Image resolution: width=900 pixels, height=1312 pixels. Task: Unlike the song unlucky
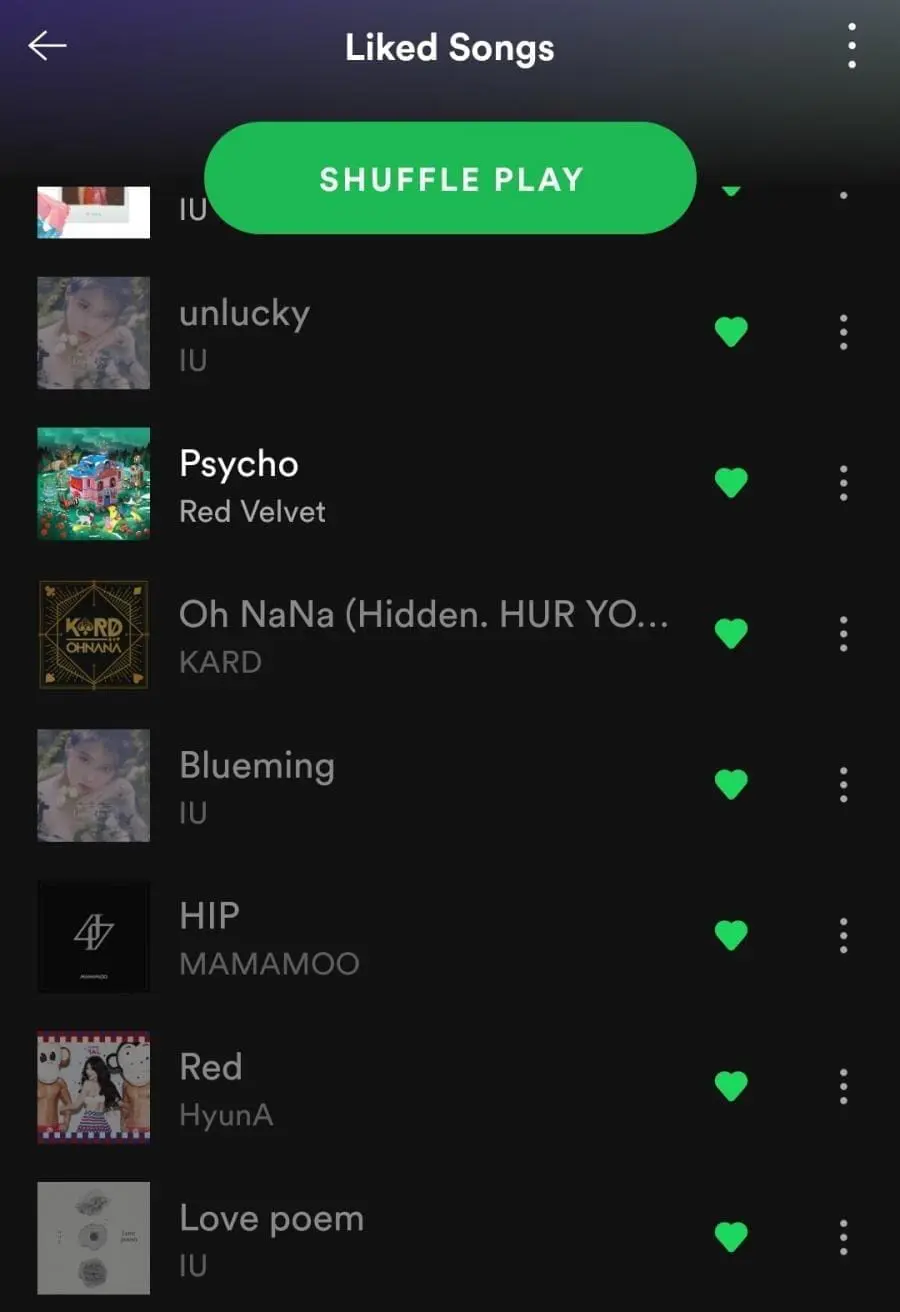[731, 331]
